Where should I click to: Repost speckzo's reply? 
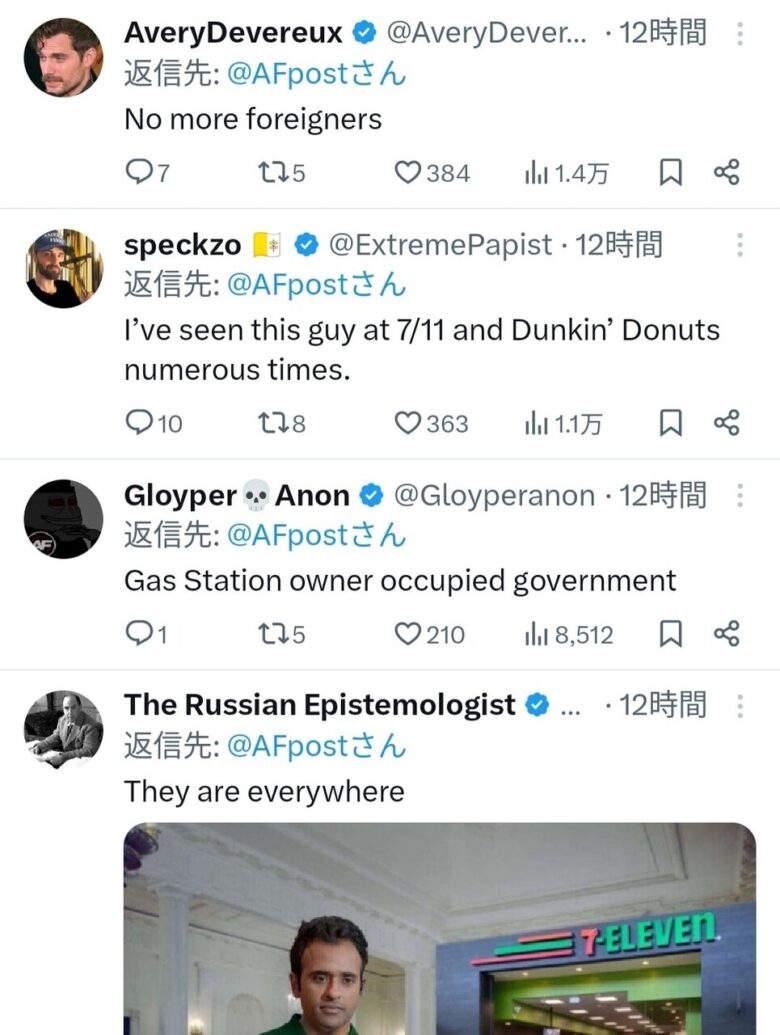point(271,423)
